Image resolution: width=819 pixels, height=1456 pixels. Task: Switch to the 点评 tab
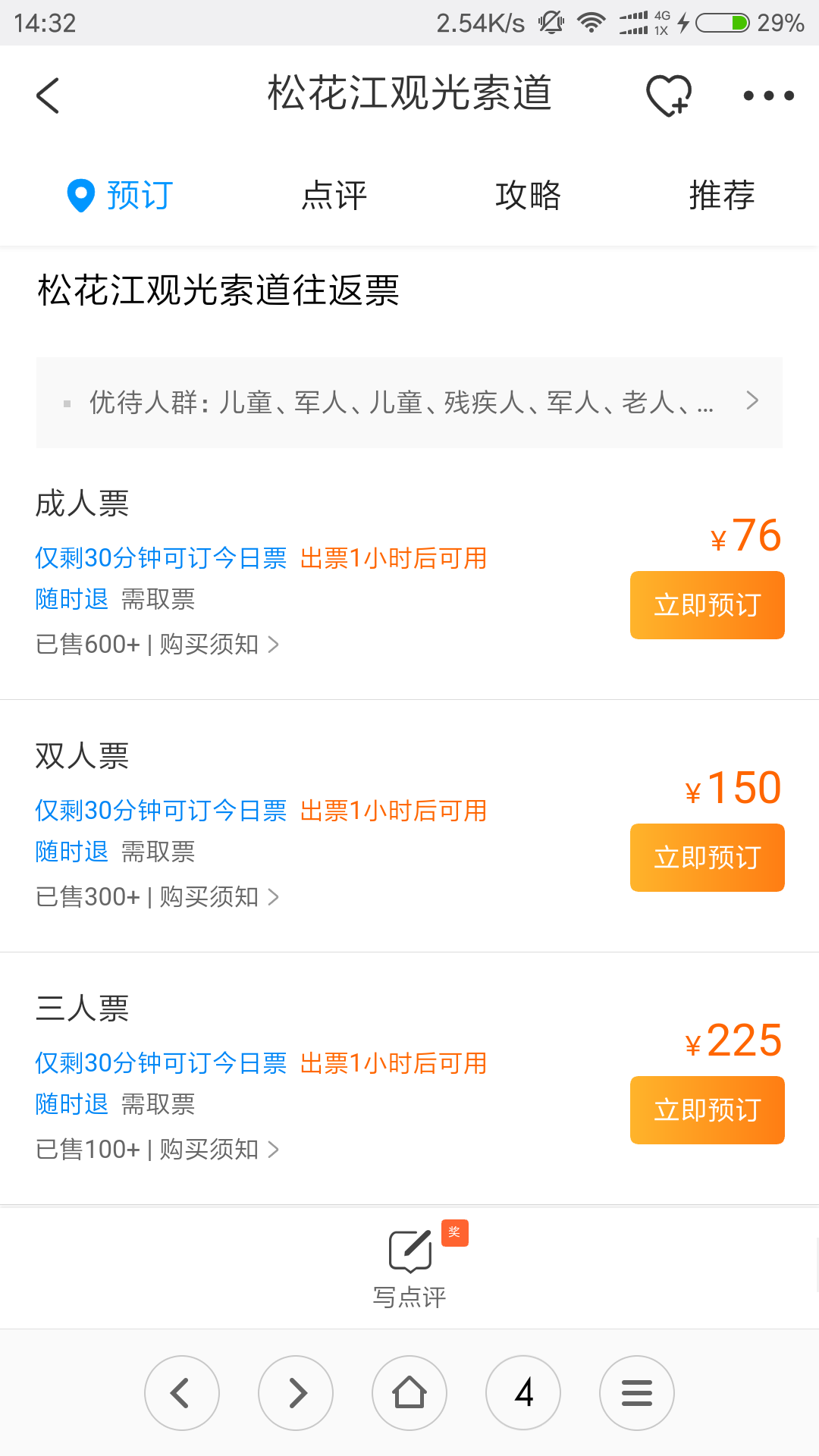334,196
